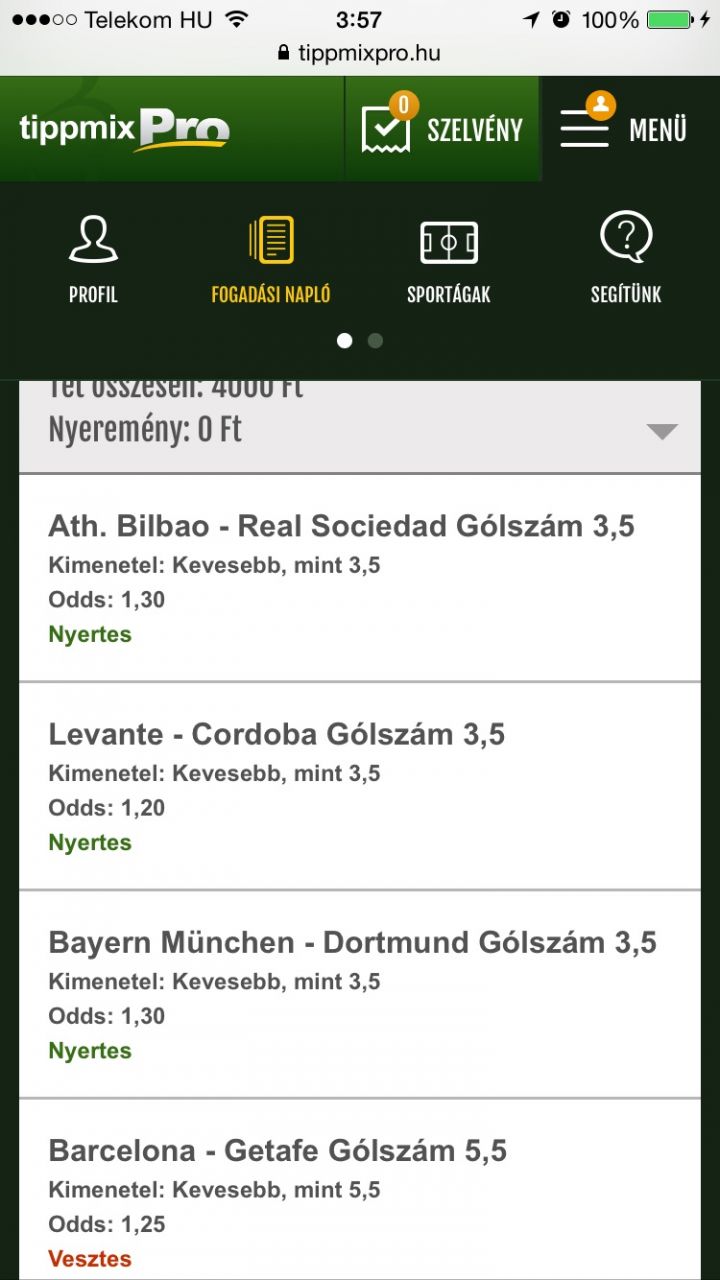Tap the tippmix Pro logo

pyautogui.click(x=125, y=130)
